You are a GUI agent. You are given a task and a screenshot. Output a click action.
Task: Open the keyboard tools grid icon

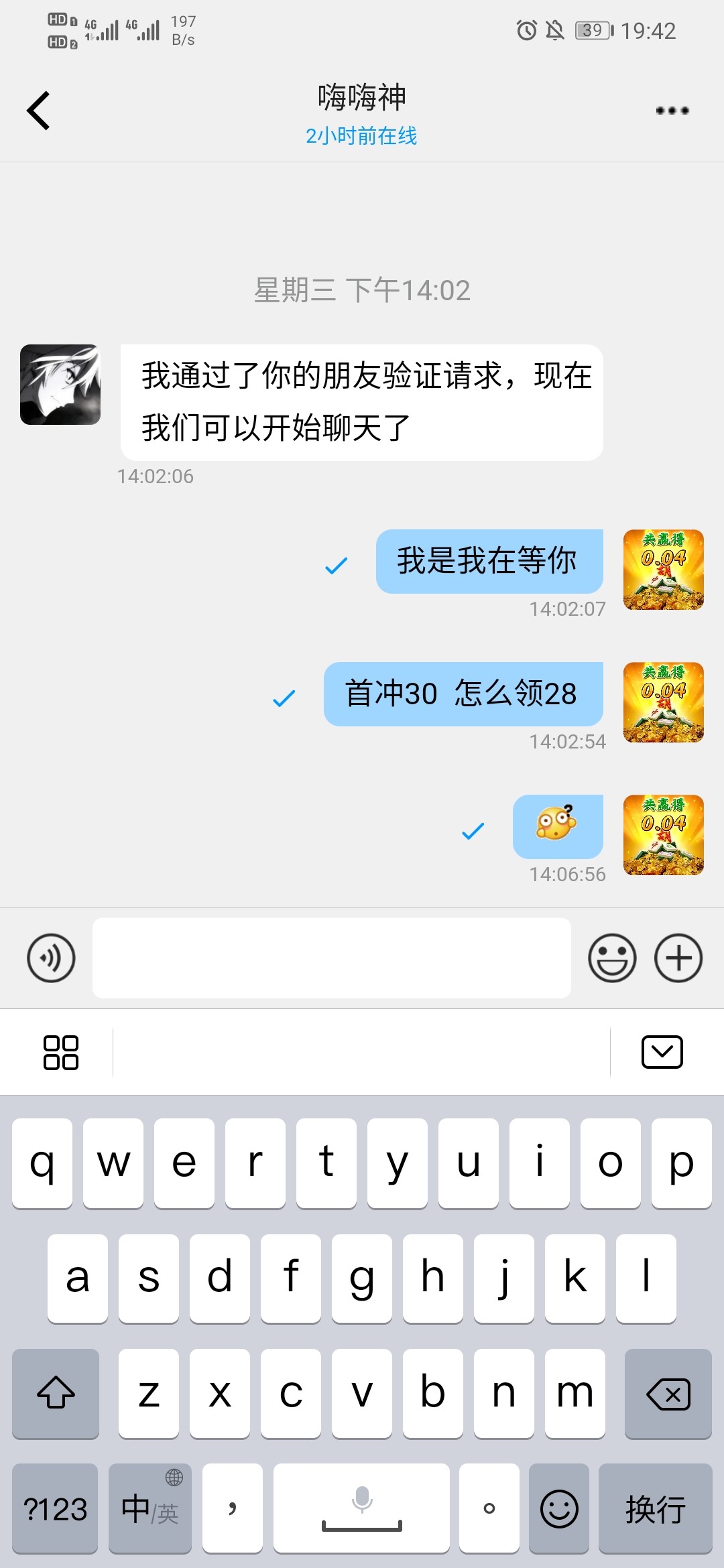[x=60, y=1052]
